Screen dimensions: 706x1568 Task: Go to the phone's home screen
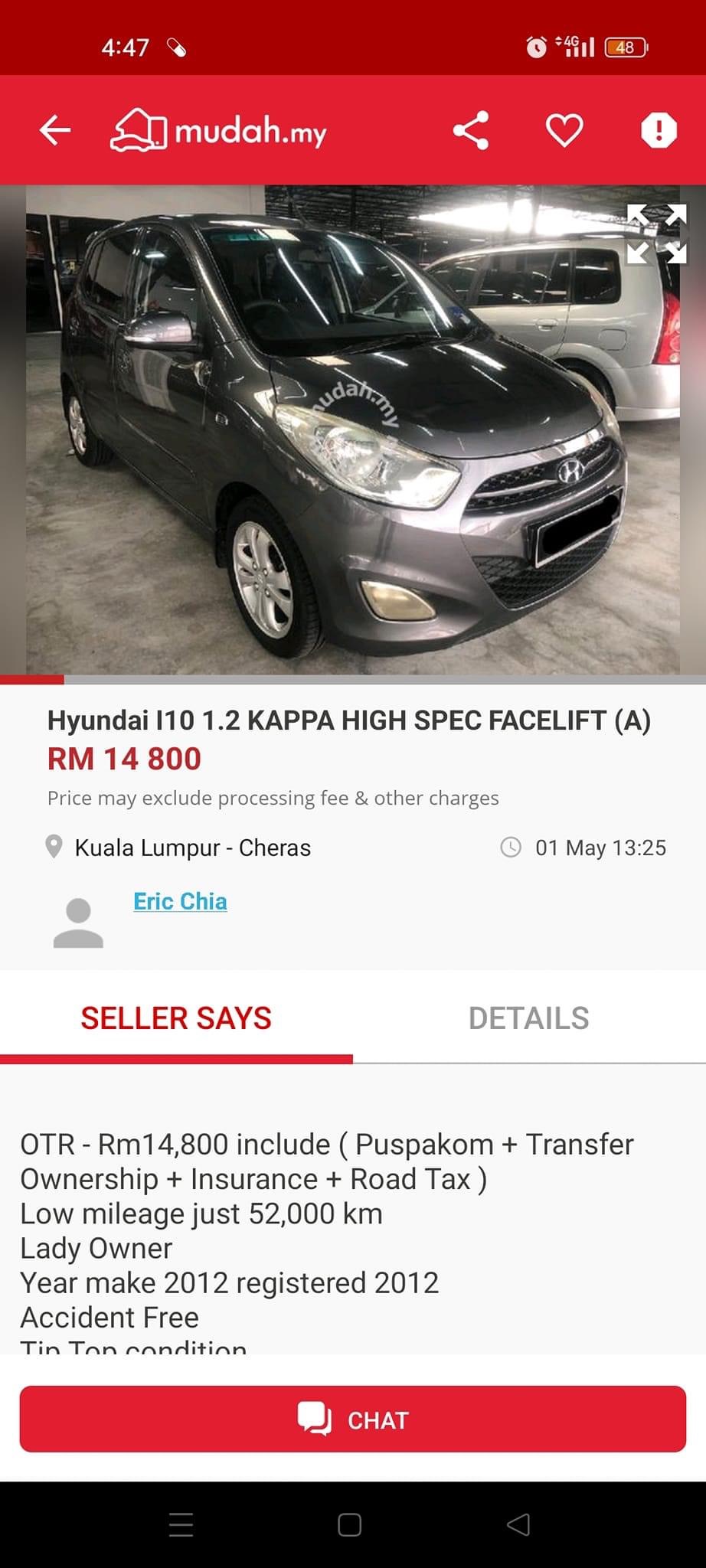[349, 1525]
